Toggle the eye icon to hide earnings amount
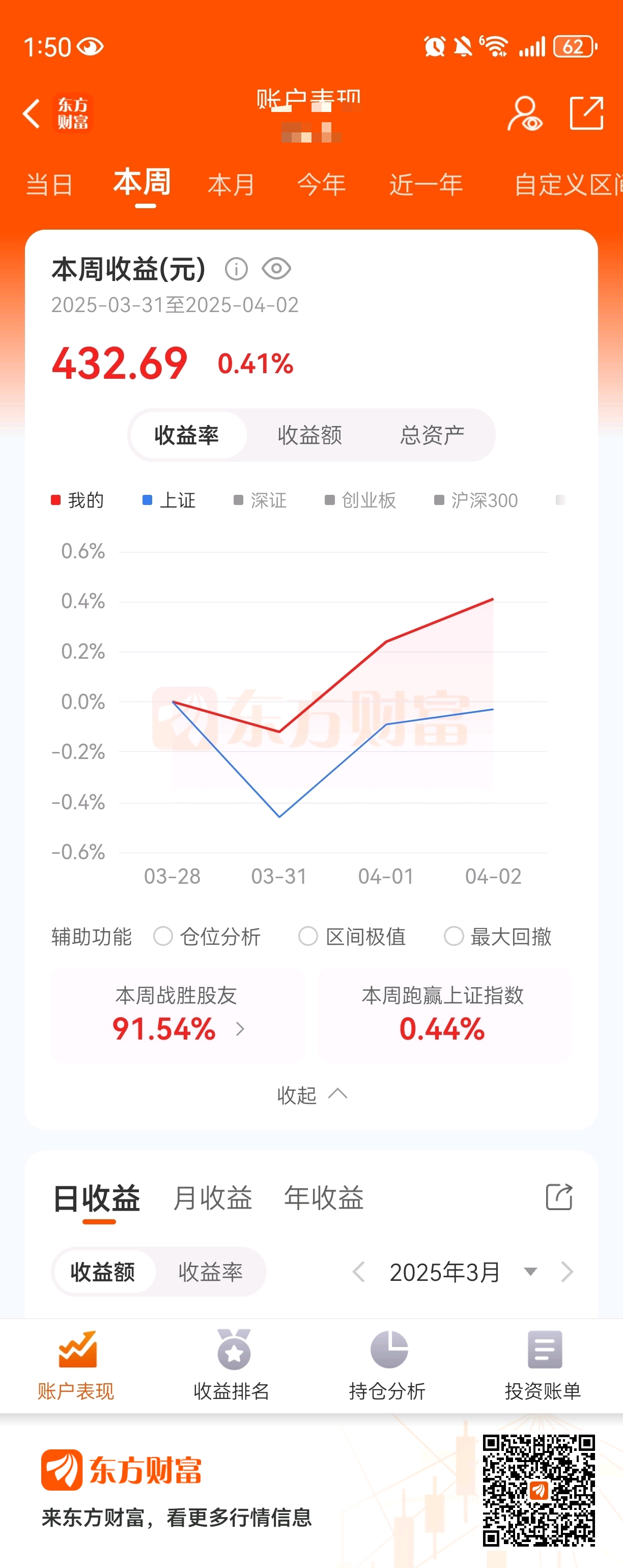The width and height of the screenshot is (623, 1568). (x=277, y=268)
